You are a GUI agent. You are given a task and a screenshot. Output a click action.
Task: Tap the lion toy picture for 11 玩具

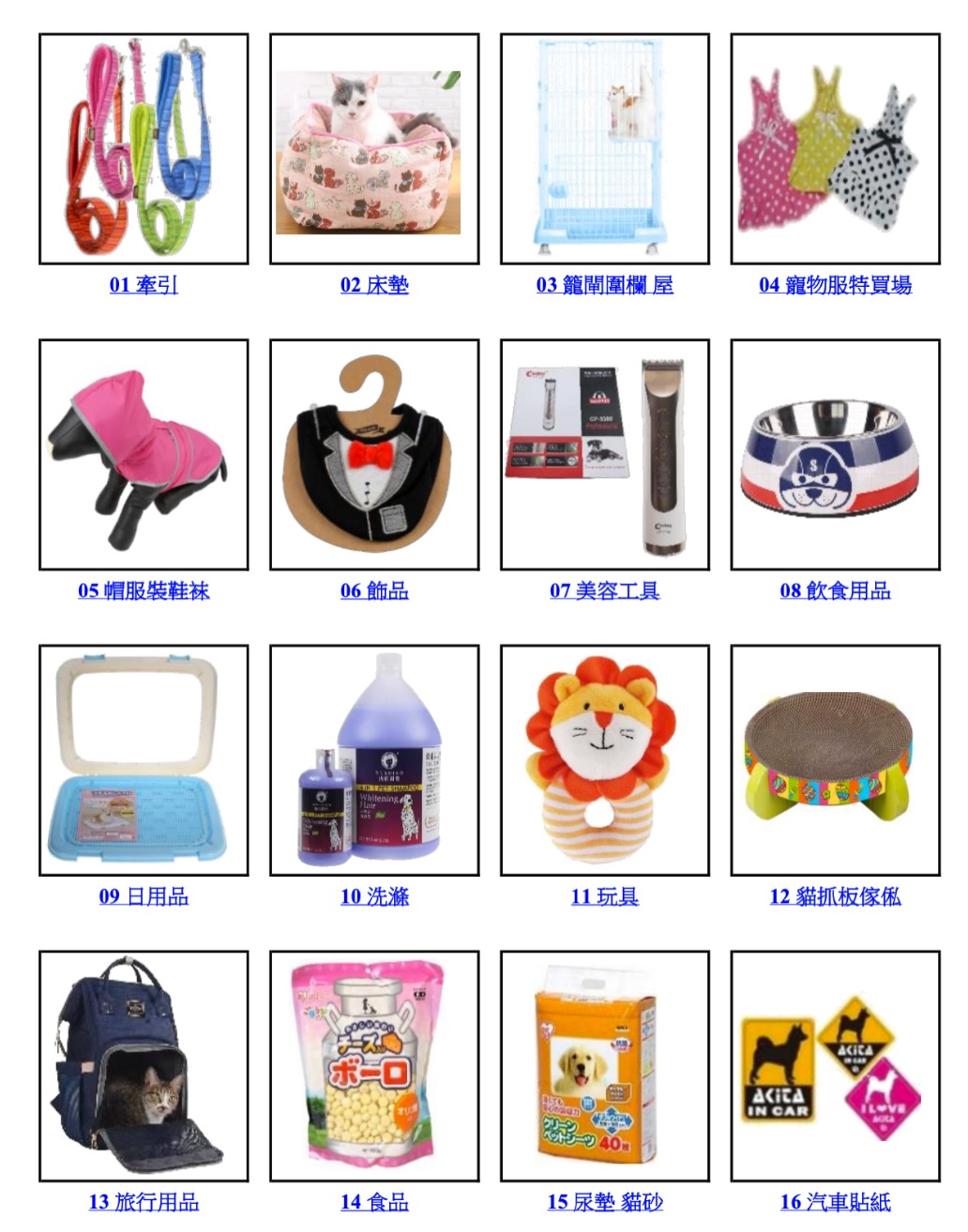(x=604, y=760)
